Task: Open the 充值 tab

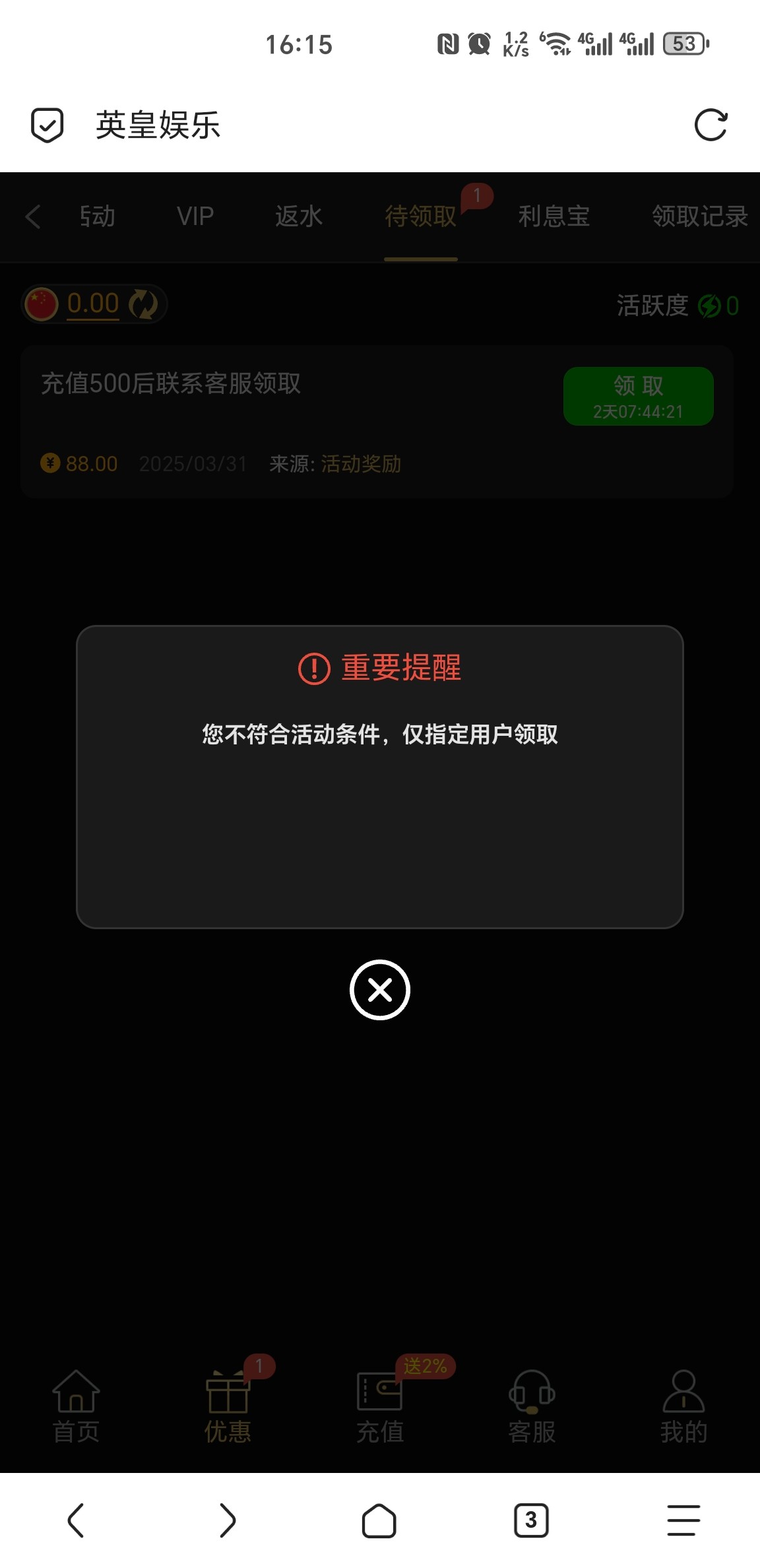Action: [379, 1406]
